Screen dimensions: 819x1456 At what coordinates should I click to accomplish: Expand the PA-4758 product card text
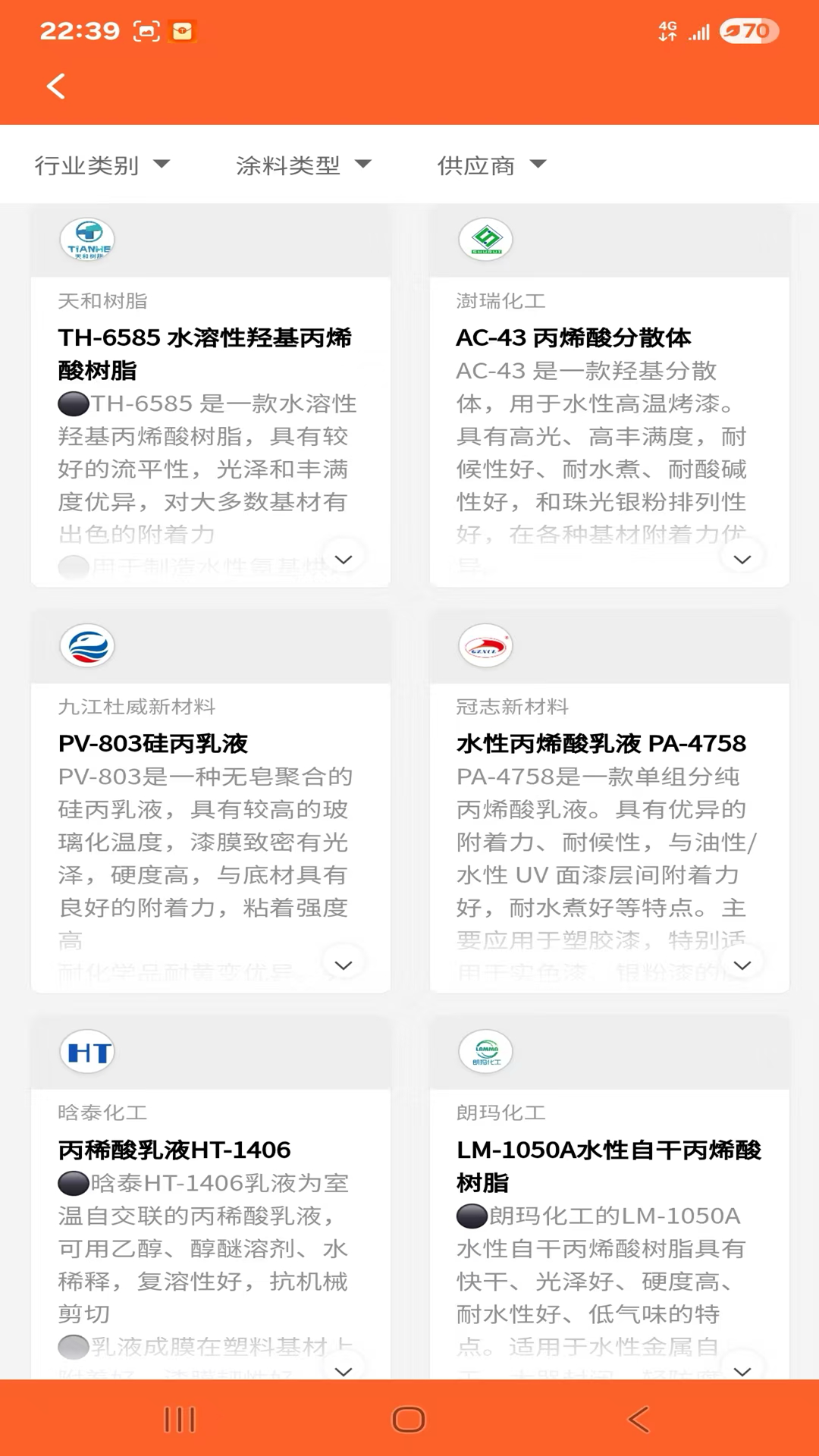tap(742, 965)
